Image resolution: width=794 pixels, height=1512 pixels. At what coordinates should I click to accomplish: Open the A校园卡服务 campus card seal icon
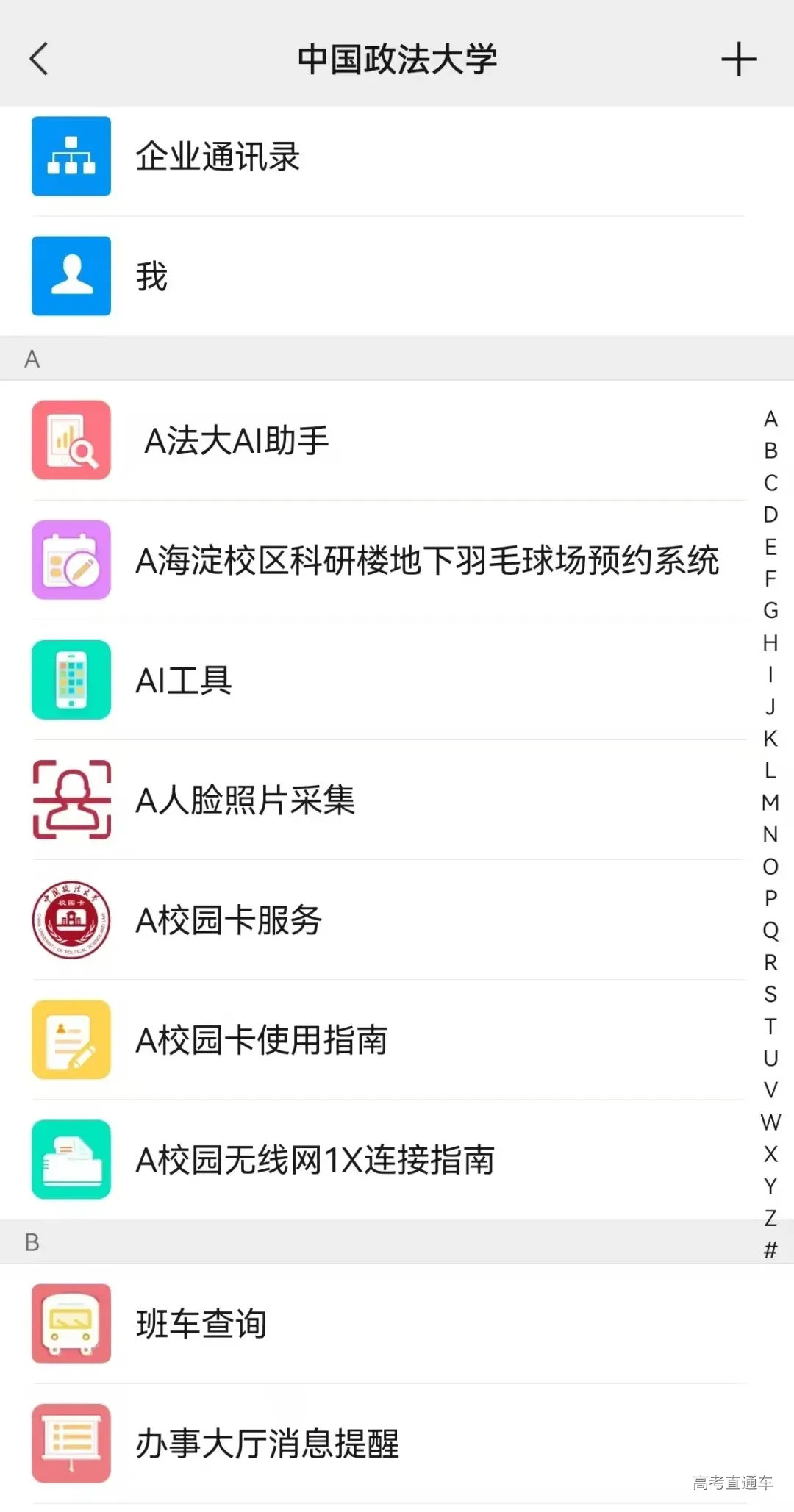pyautogui.click(x=71, y=920)
